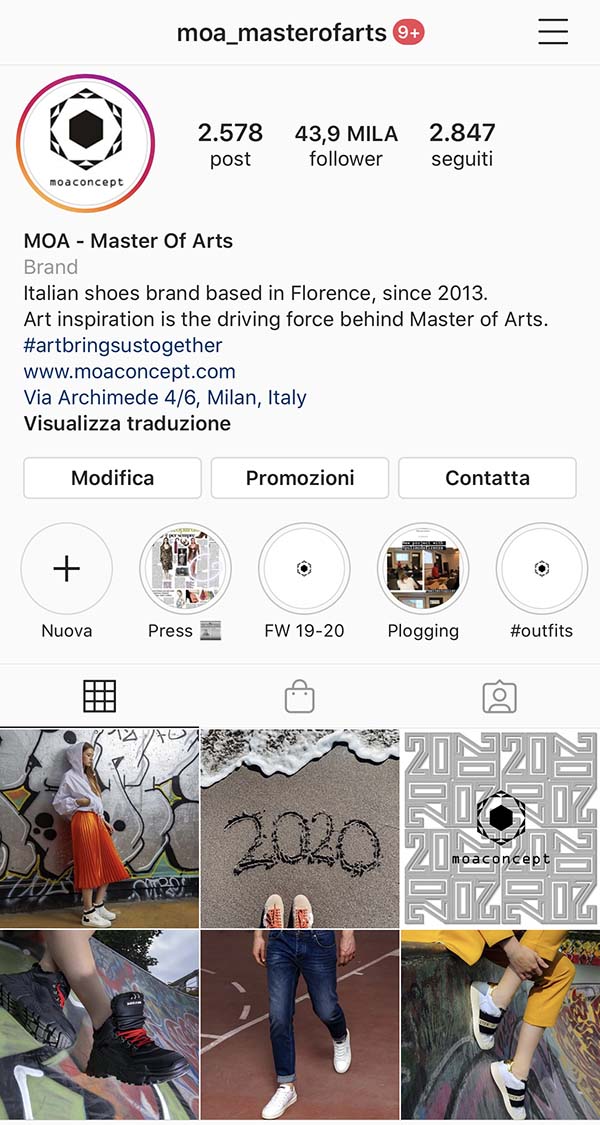Open the Press highlight
600x1125 pixels.
tap(185, 569)
